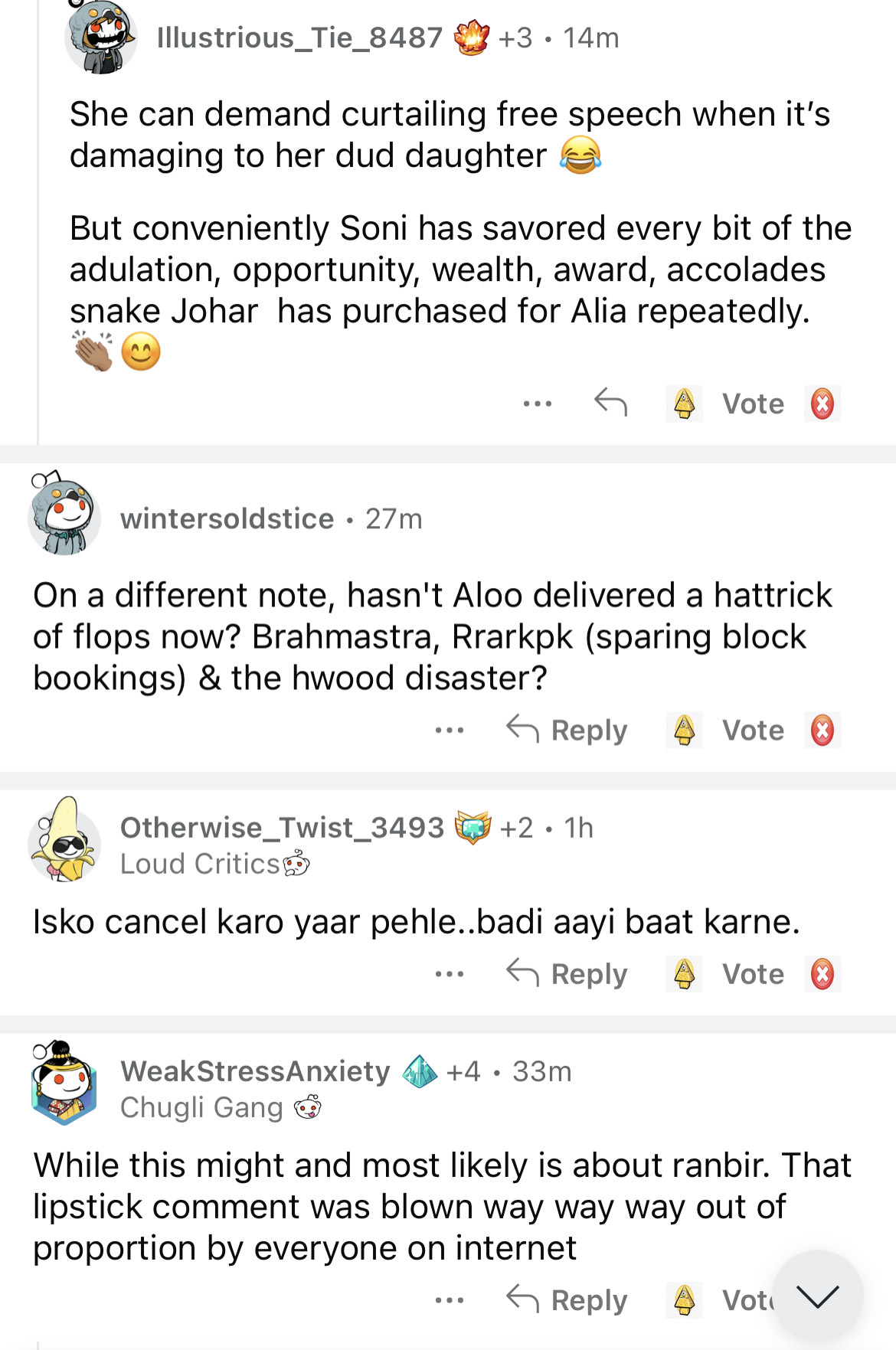This screenshot has width=896, height=1350.
Task: Reply to WeakStressAnxiety's comment
Action: (x=567, y=1299)
